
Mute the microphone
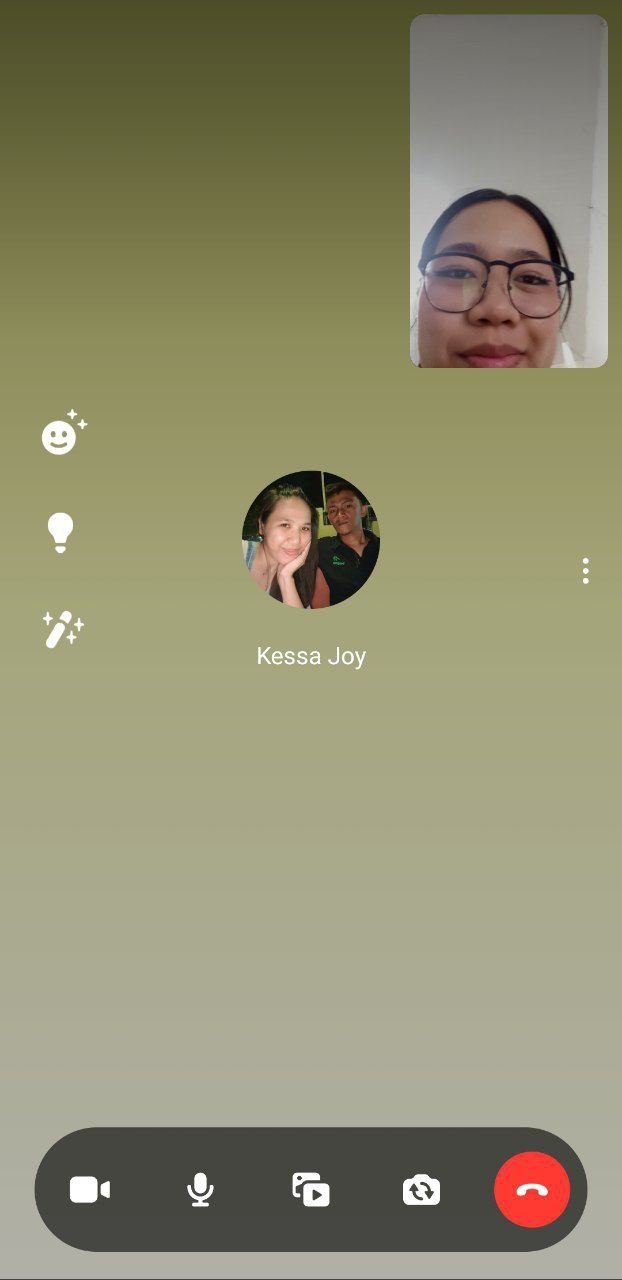pyautogui.click(x=200, y=1190)
